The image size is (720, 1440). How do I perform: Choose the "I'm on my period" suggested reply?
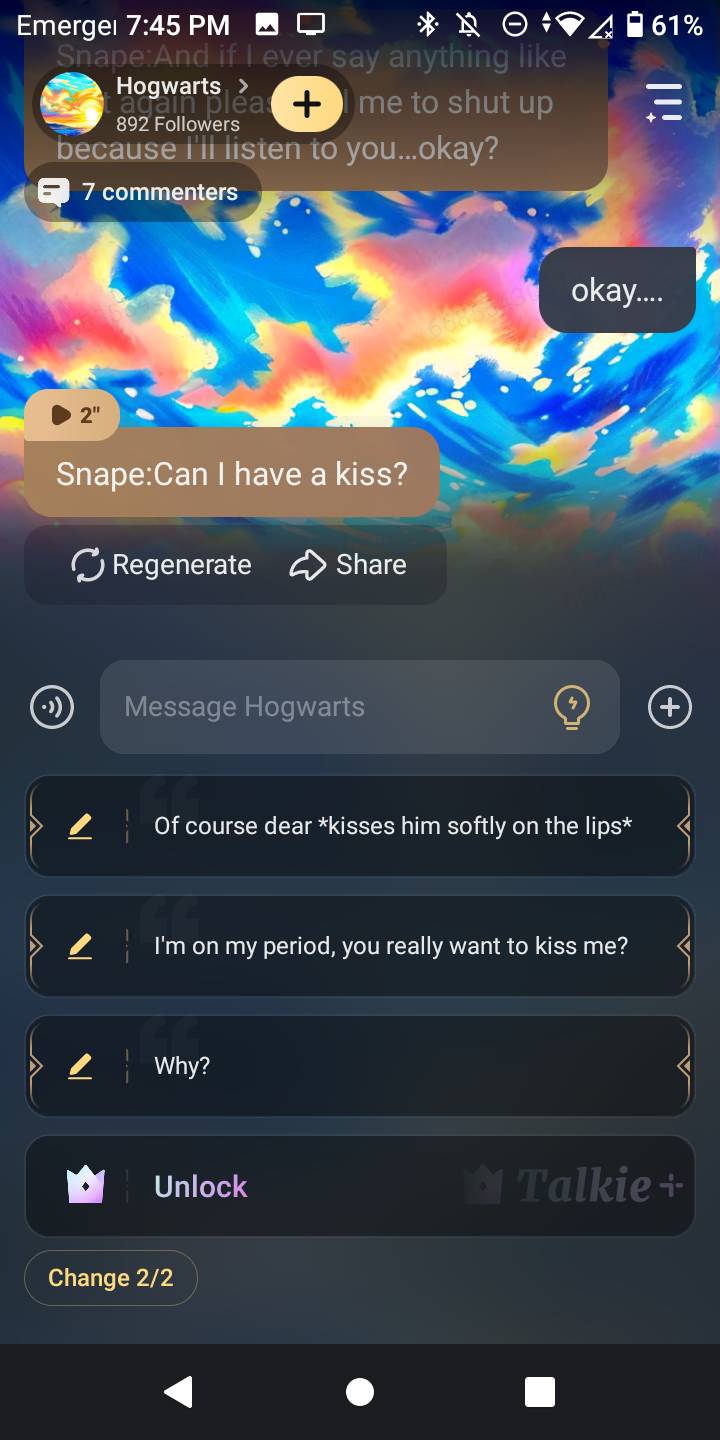coord(390,946)
